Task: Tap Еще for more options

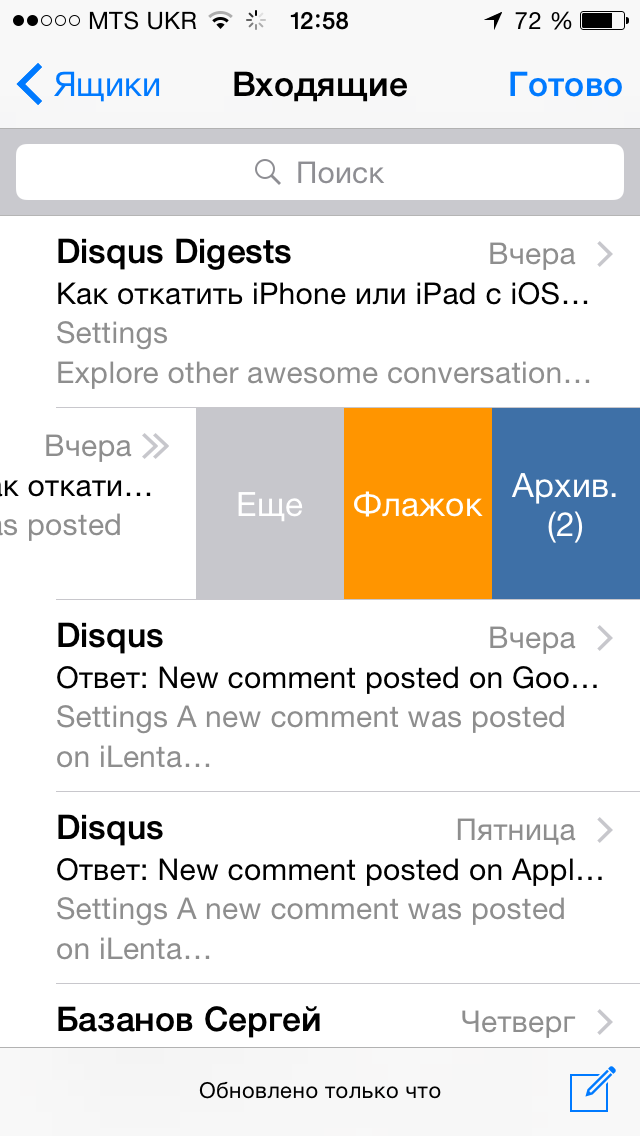Action: 269,504
